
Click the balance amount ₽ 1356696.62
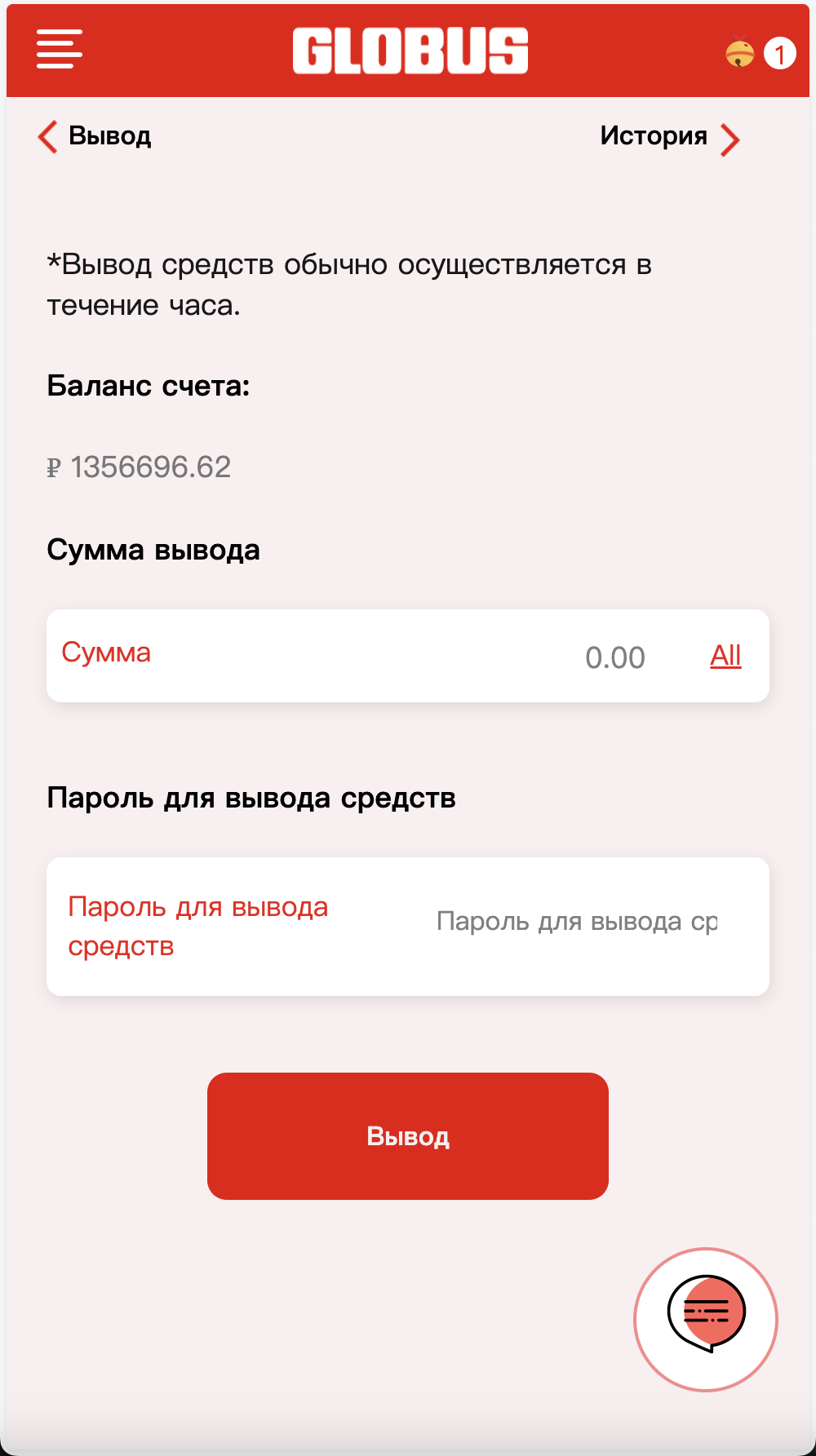click(139, 467)
